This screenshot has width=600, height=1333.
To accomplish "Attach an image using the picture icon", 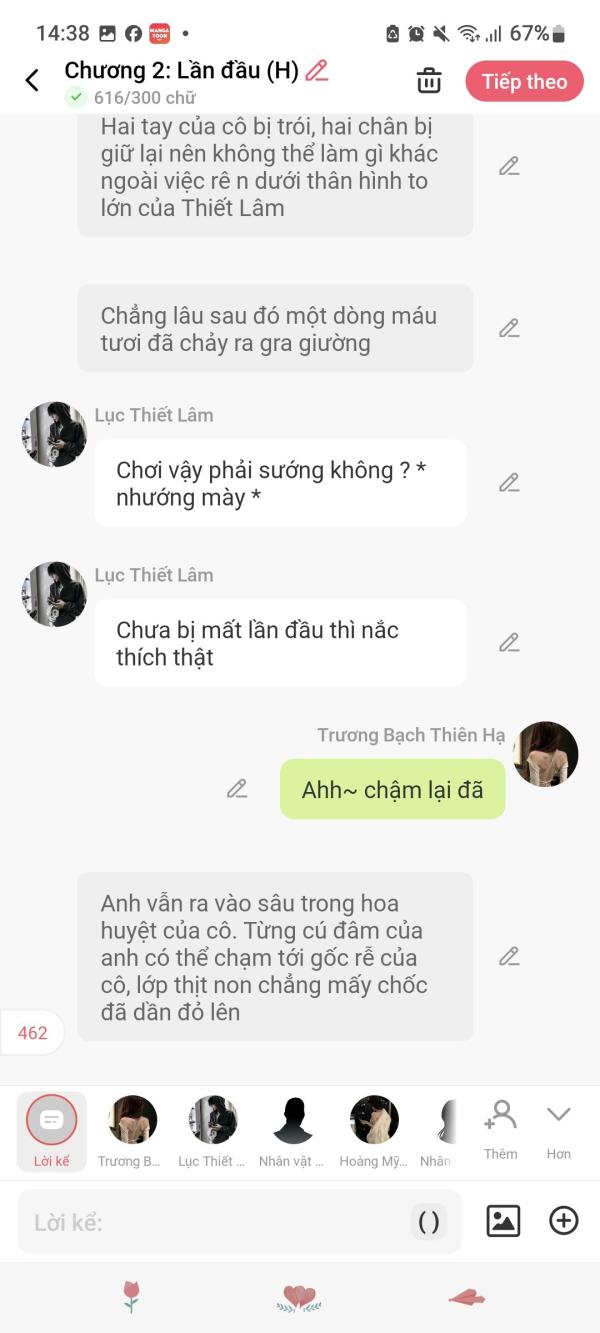I will pos(503,1221).
